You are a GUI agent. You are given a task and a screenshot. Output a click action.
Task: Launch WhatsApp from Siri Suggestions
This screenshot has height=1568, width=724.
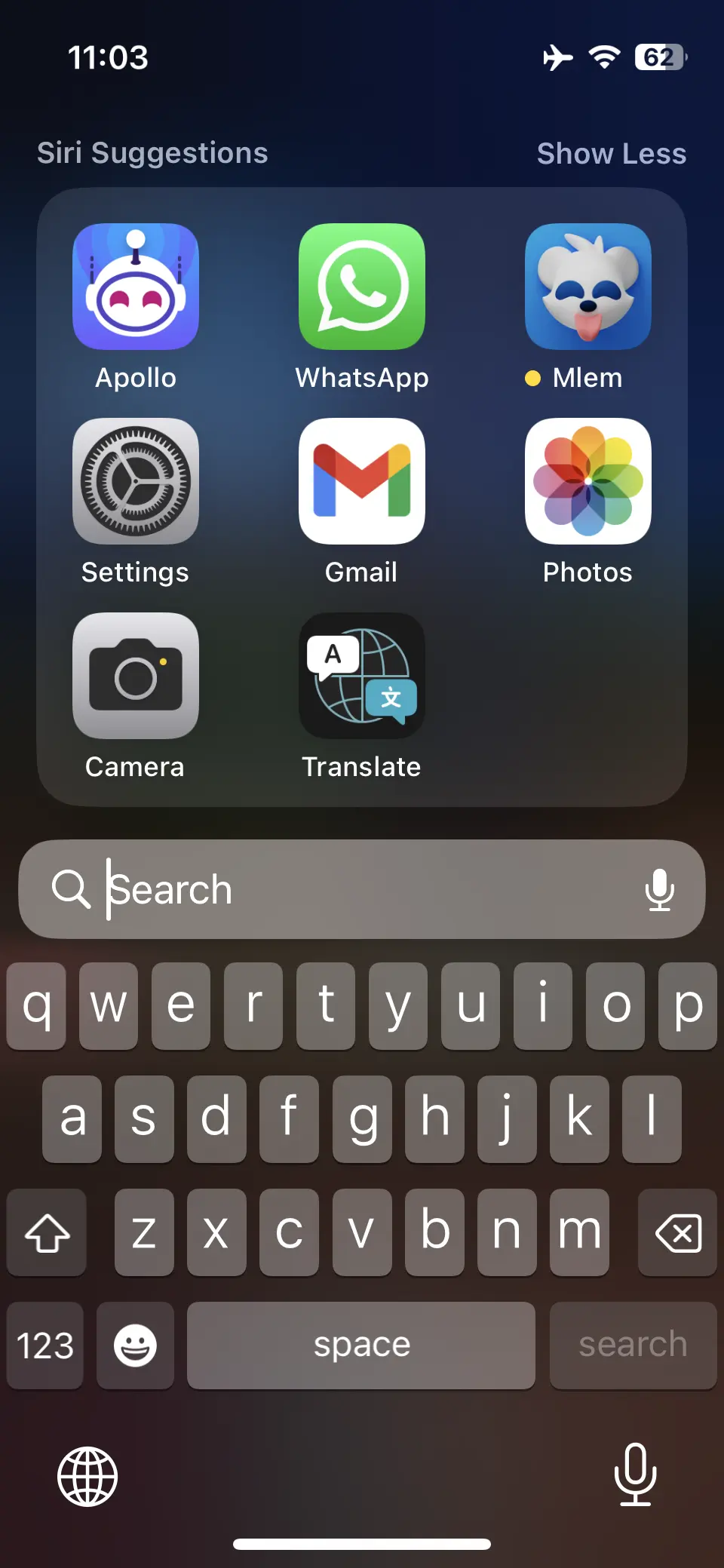[362, 287]
